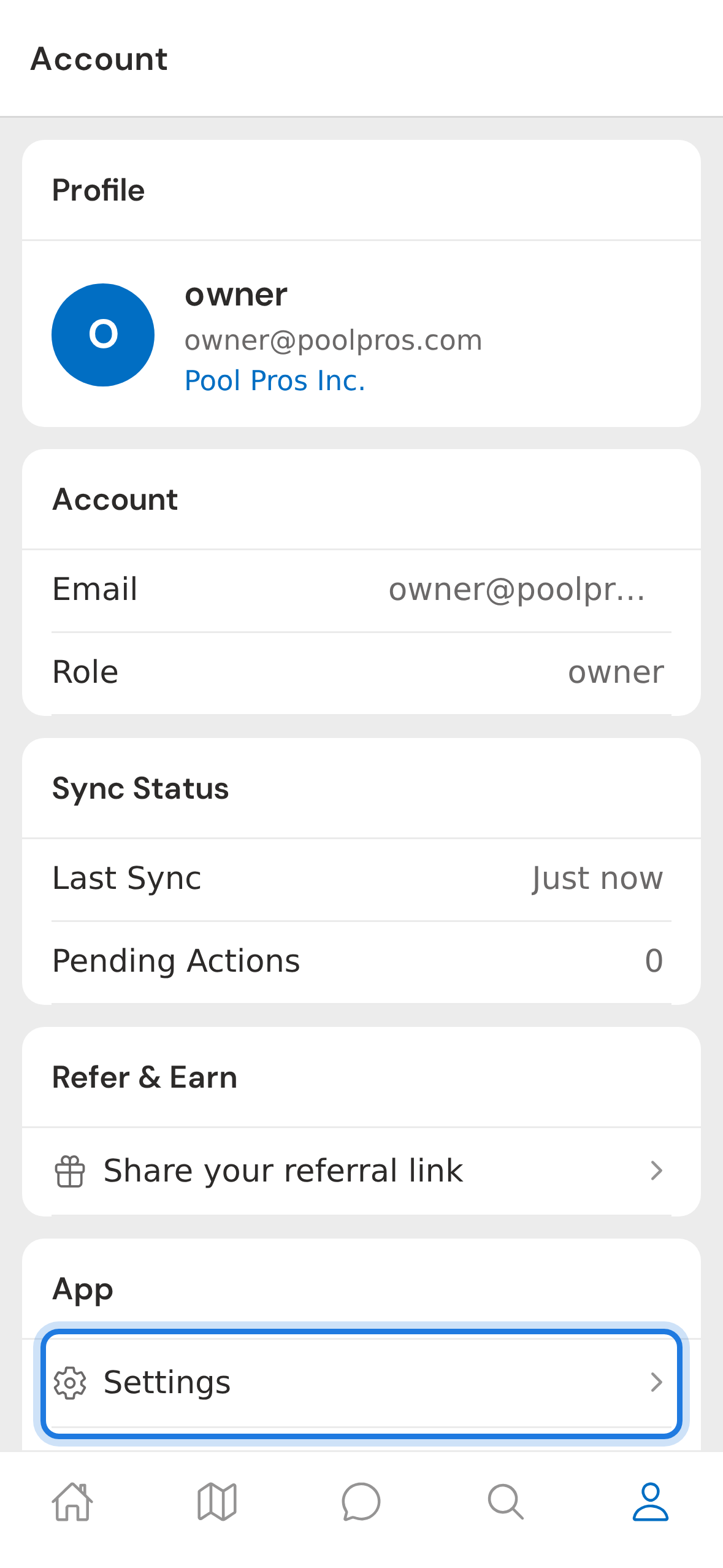This screenshot has height=1568, width=723.
Task: Open the Map icon in bottom navigation
Action: [x=216, y=1501]
